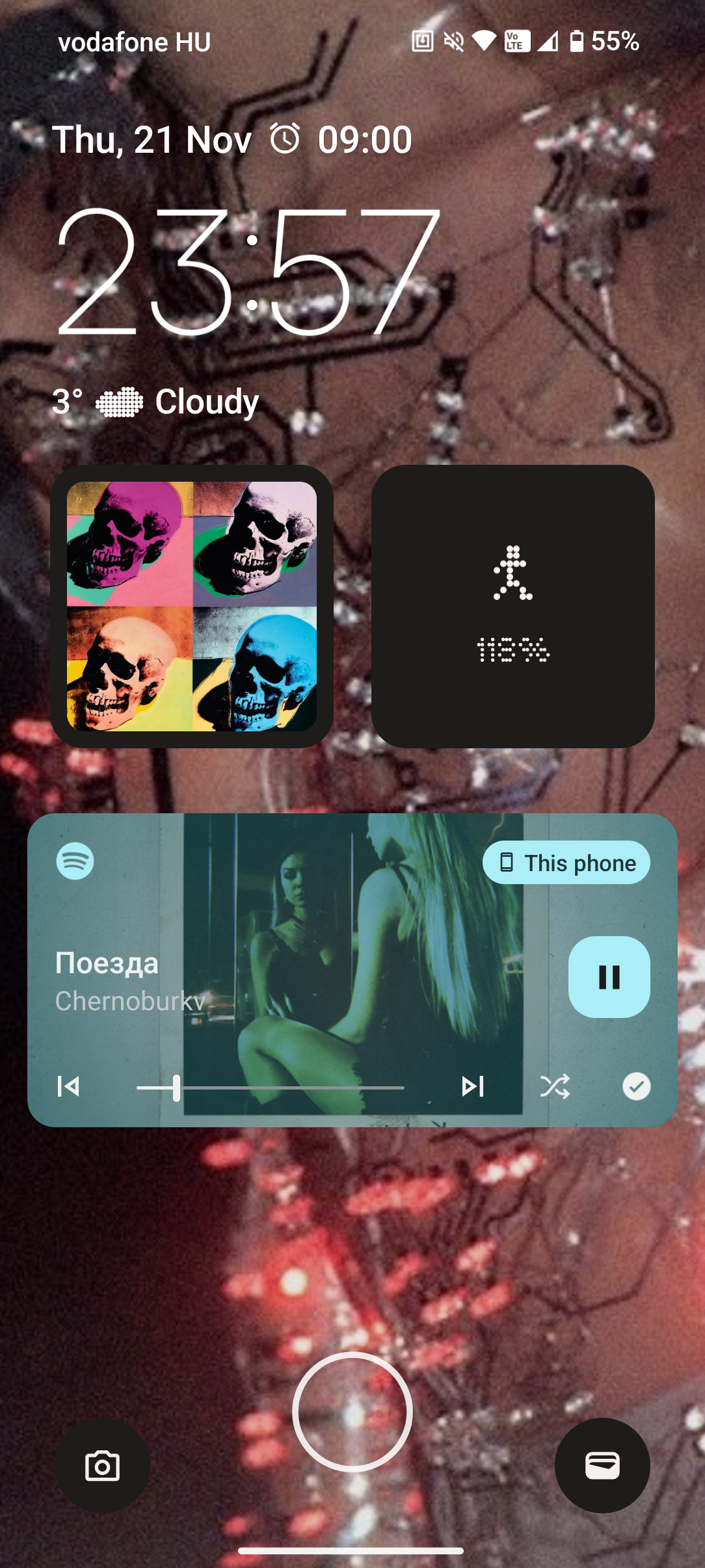Toggle shuffle in the media player

[x=555, y=1086]
